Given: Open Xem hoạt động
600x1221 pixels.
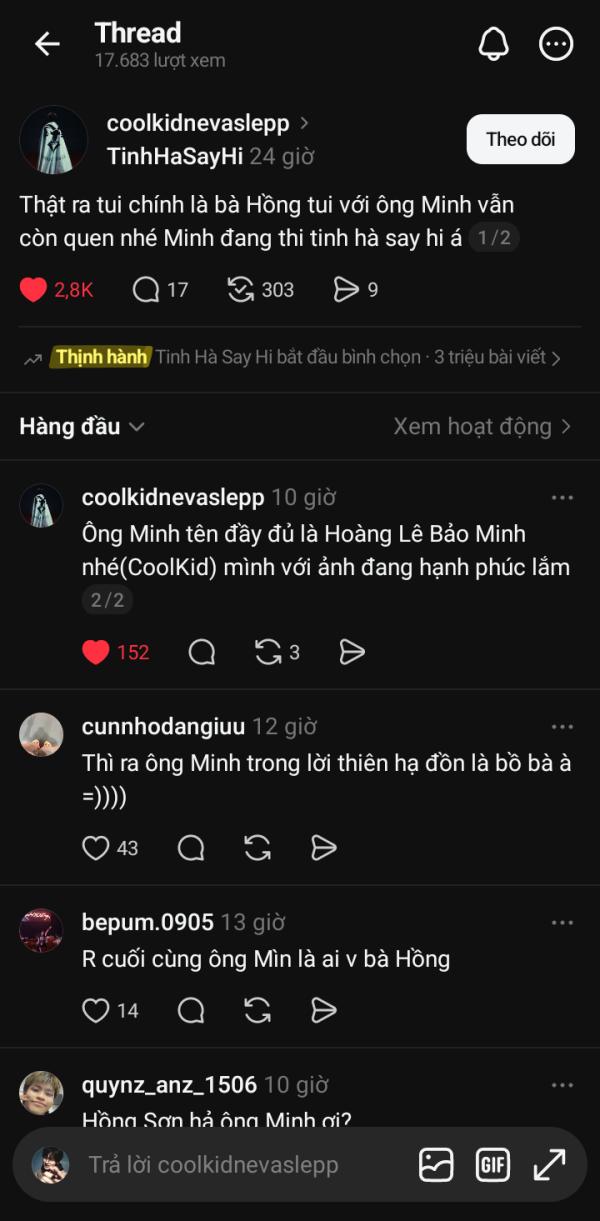Looking at the screenshot, I should [x=483, y=427].
